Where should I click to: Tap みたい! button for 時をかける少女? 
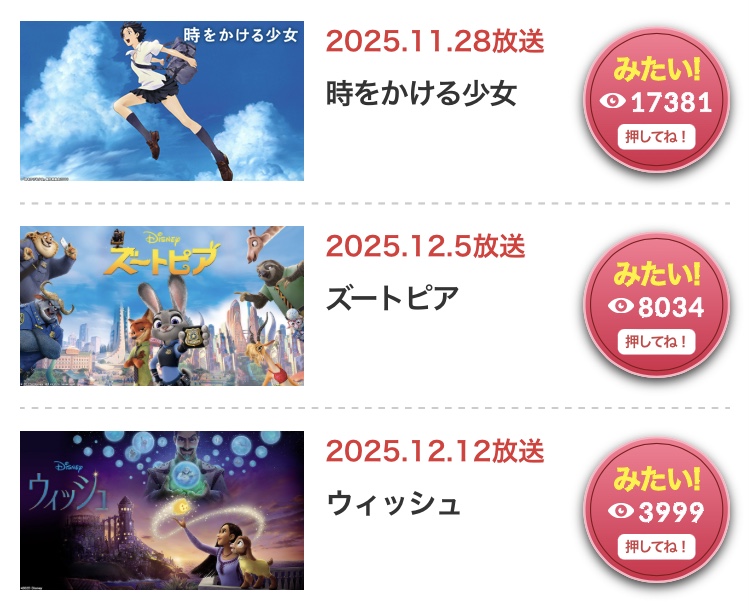pyautogui.click(x=656, y=101)
